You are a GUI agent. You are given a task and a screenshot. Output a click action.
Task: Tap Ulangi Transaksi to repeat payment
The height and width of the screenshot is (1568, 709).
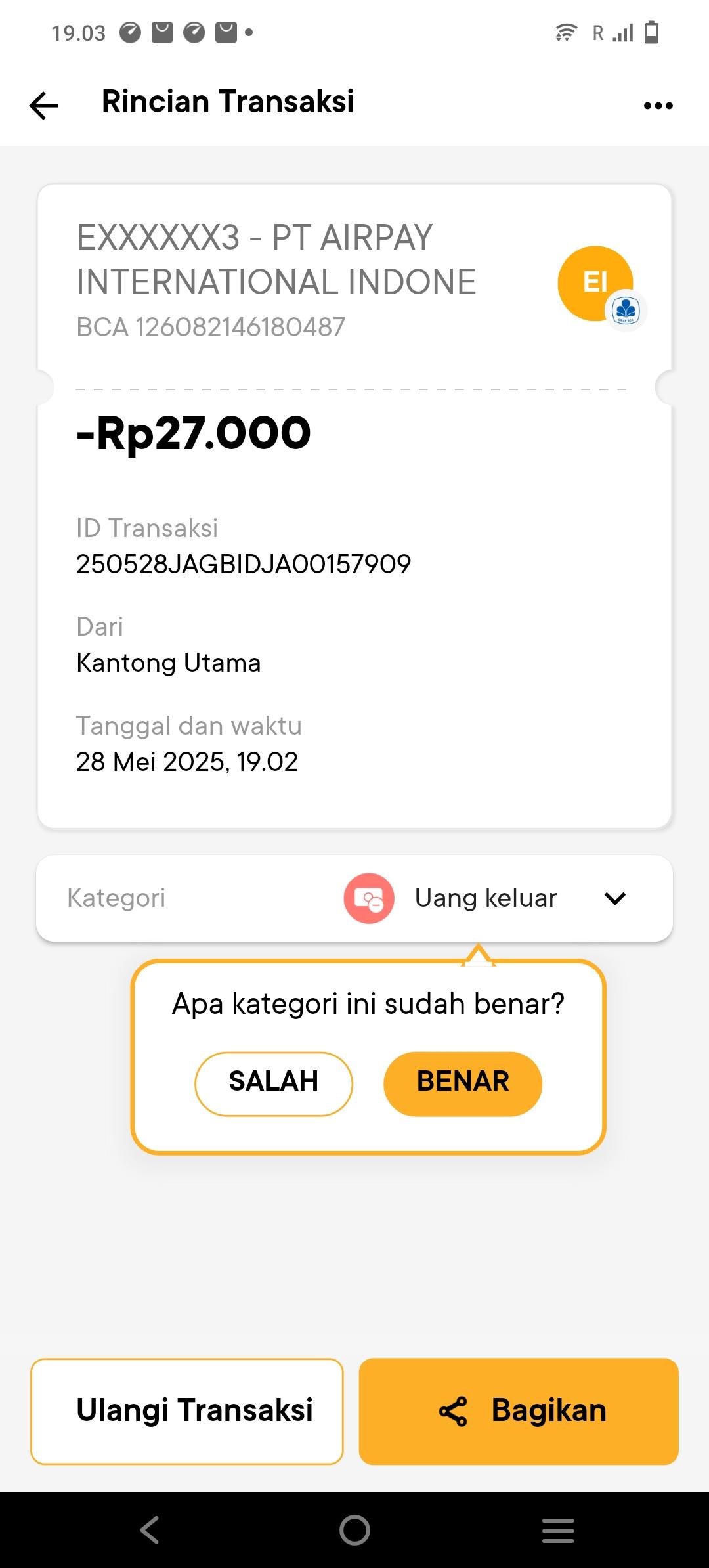tap(187, 1411)
